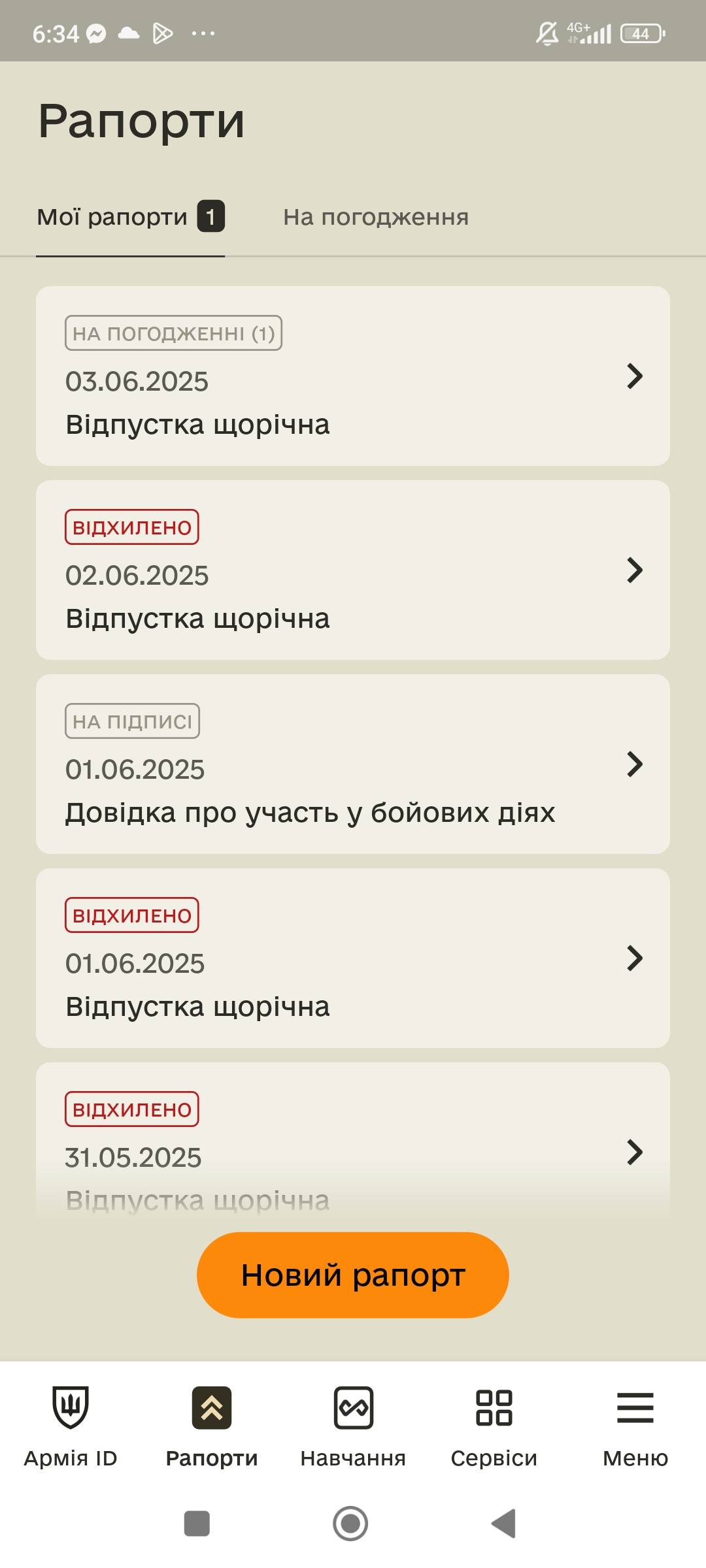This screenshot has width=706, height=1568.
Task: Go to Армія ID in bottom navigation
Action: tap(71, 1427)
